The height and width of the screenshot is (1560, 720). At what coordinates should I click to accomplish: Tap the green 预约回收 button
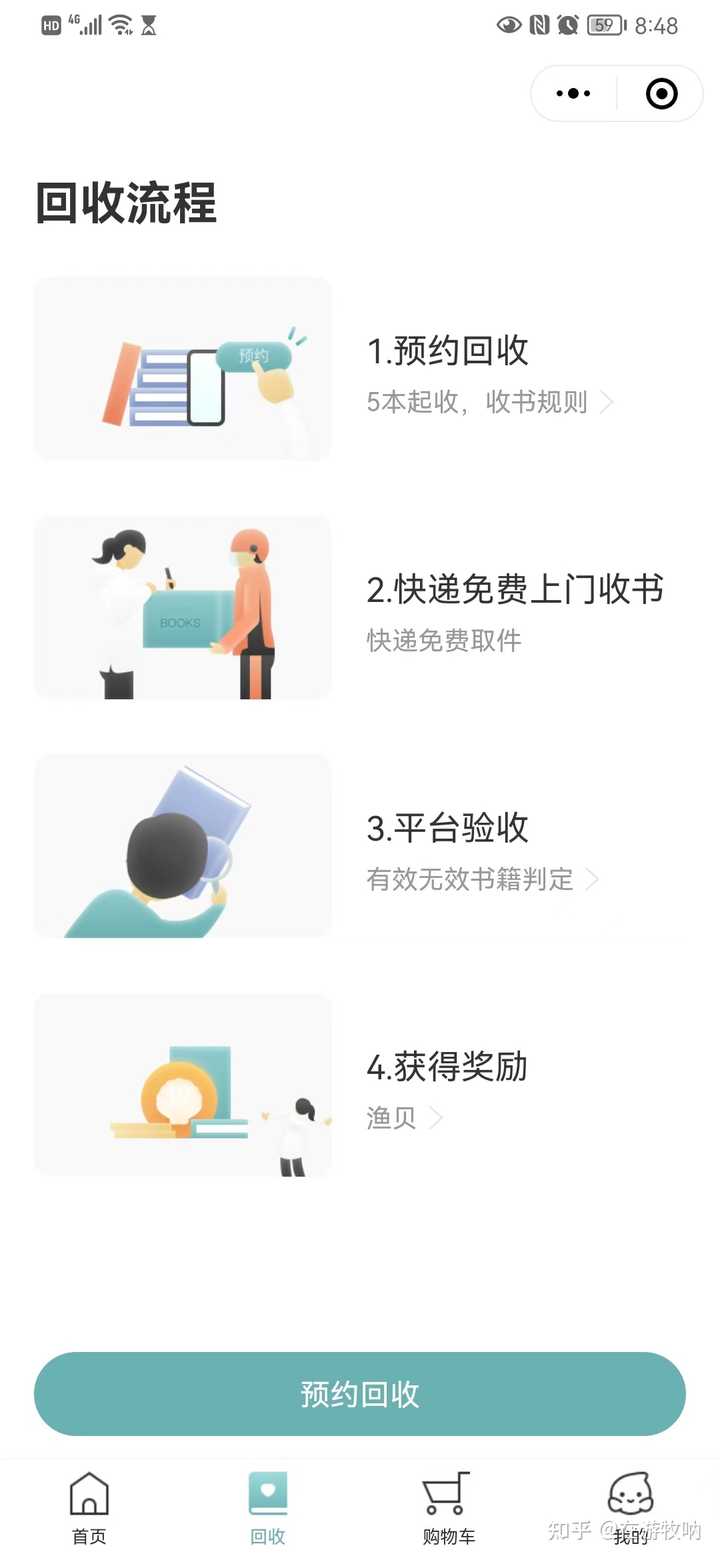[x=360, y=1394]
